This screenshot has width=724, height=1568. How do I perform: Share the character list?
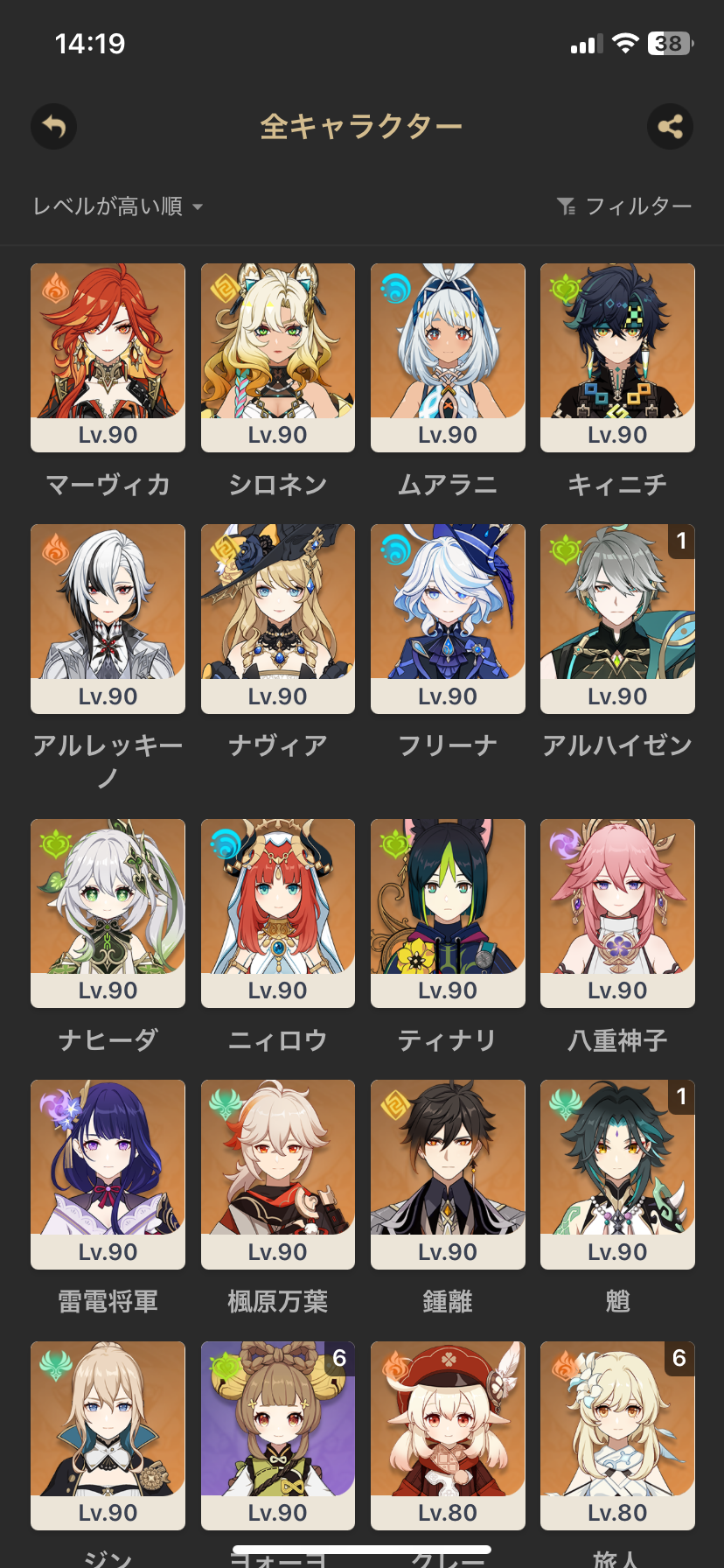tap(670, 127)
